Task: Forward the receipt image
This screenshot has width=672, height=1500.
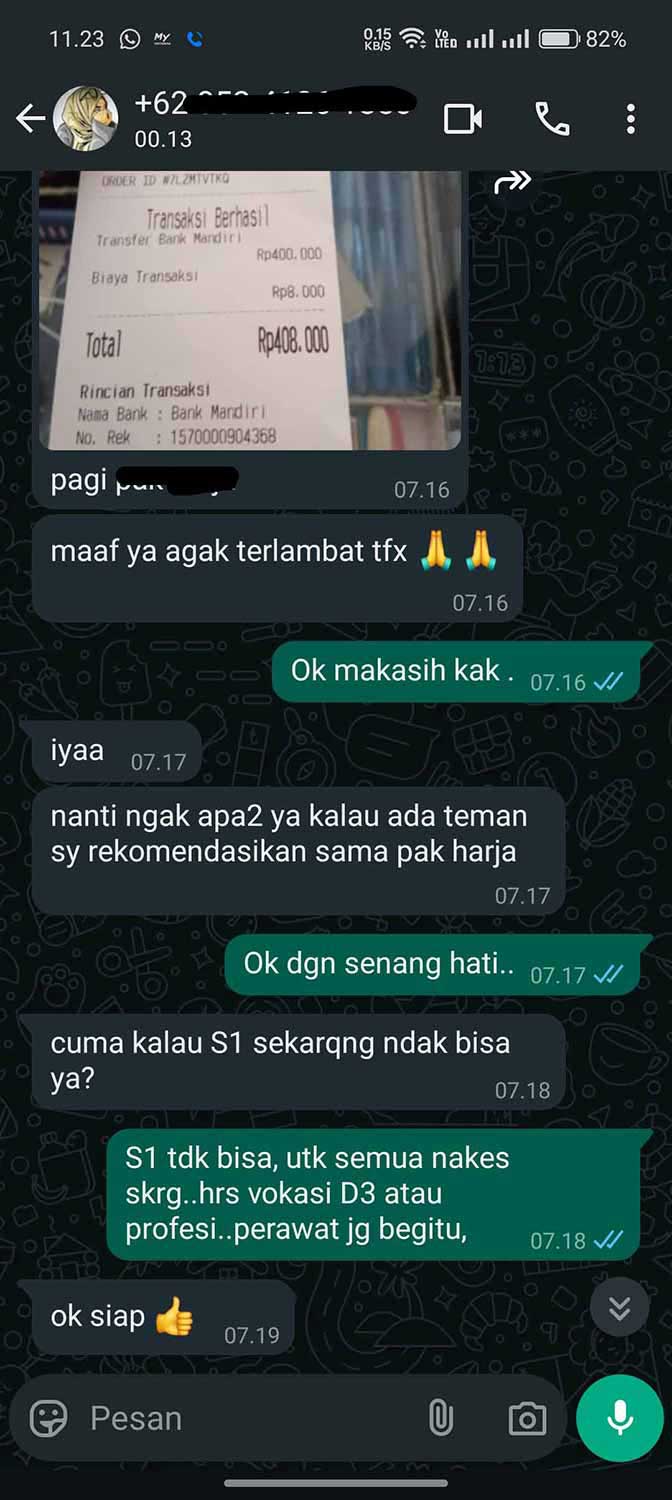Action: pyautogui.click(x=512, y=182)
